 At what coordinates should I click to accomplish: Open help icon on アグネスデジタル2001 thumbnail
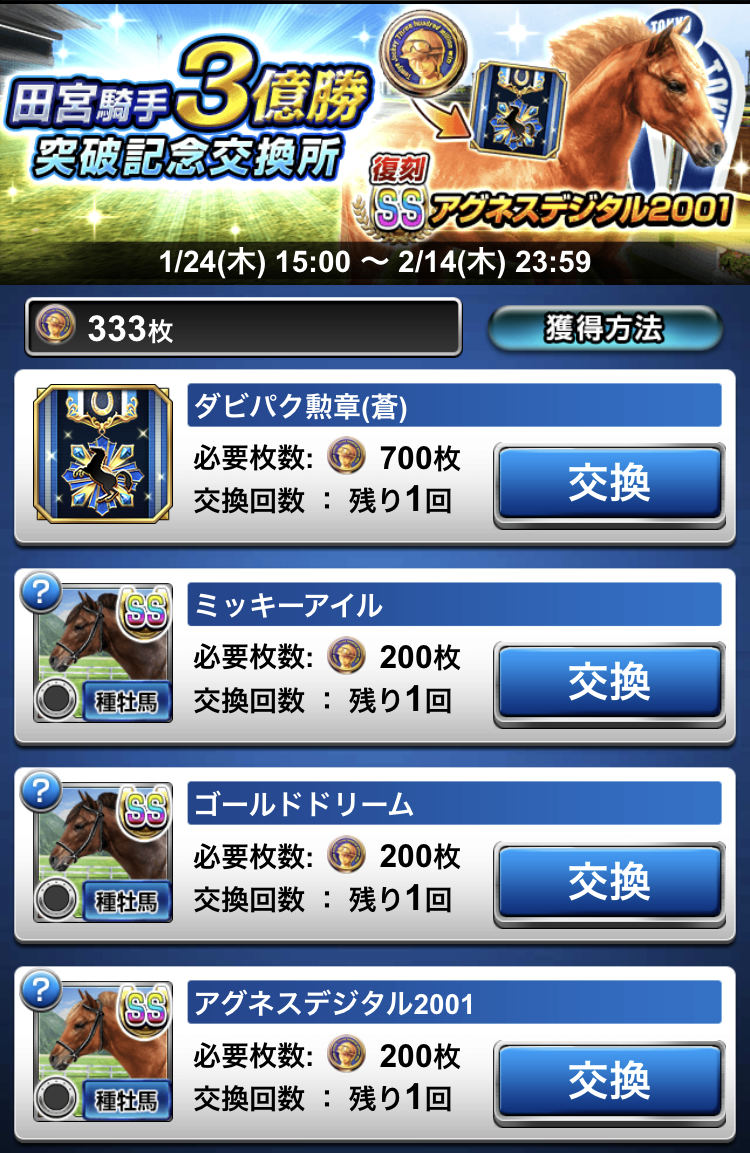tap(40, 991)
